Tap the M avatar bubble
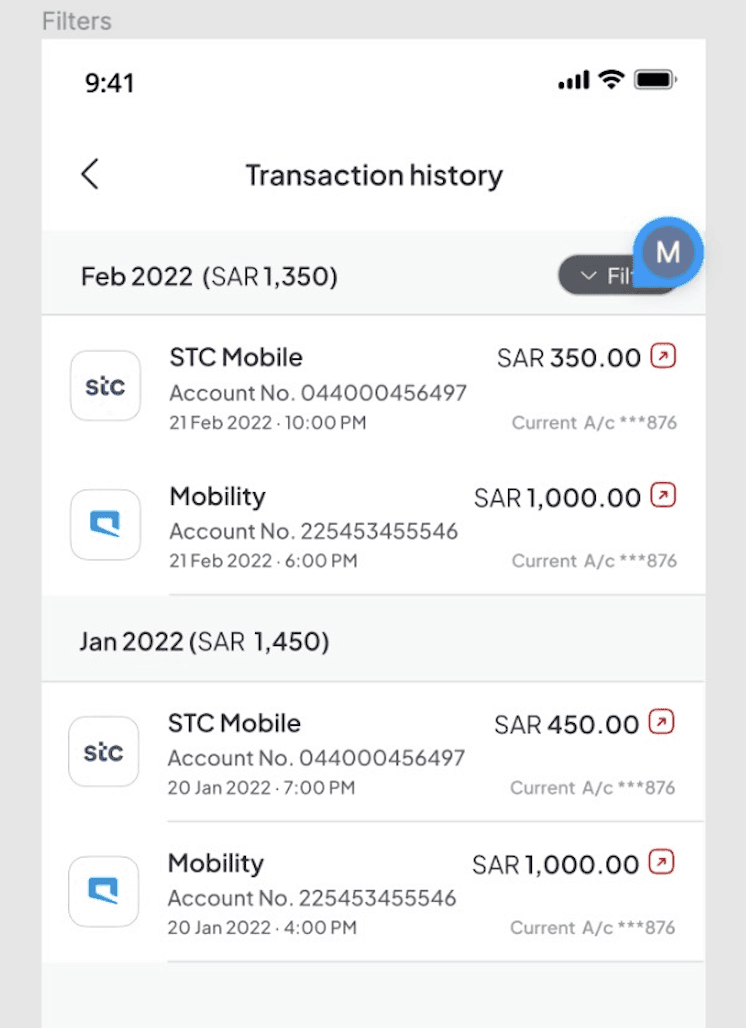The height and width of the screenshot is (1028, 746). pyautogui.click(x=668, y=253)
